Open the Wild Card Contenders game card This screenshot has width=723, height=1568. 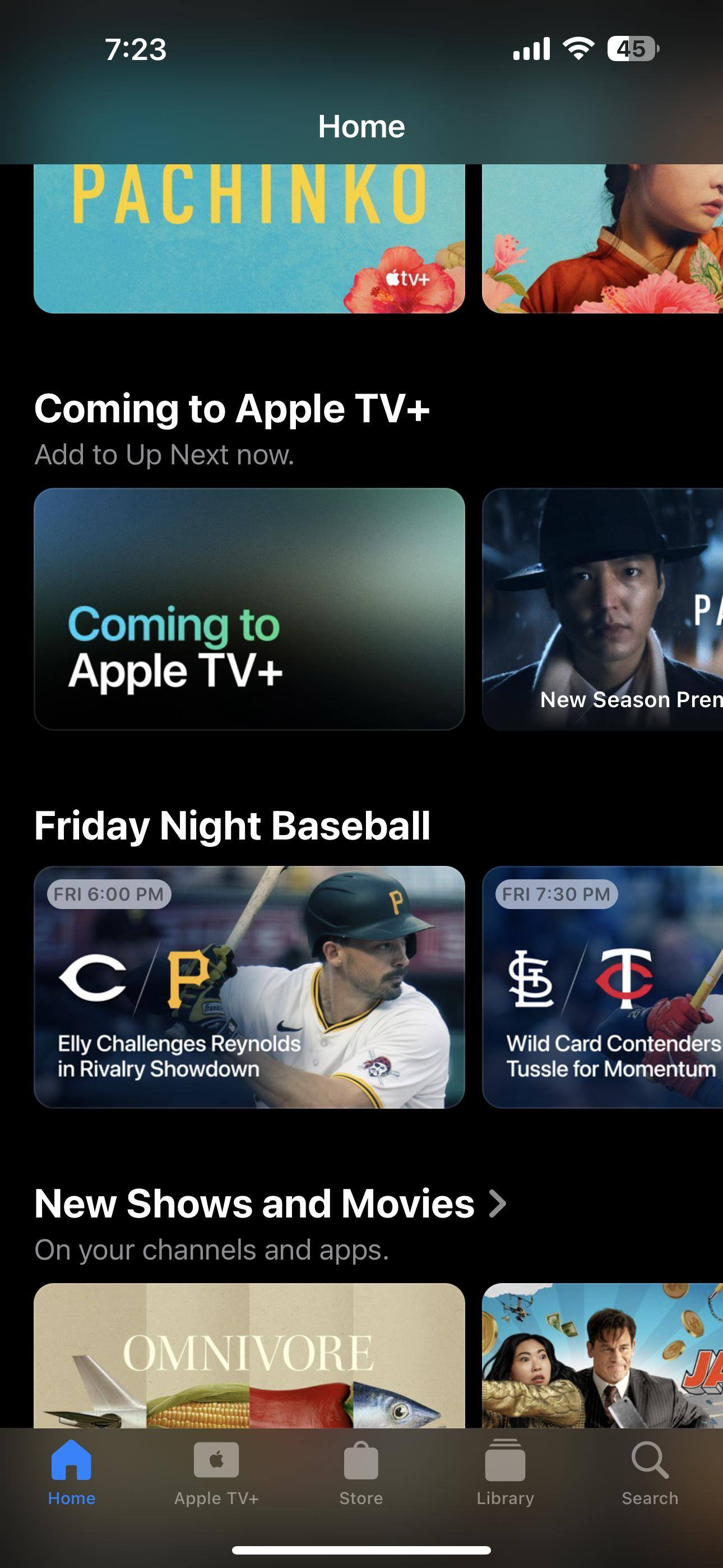[x=602, y=986]
